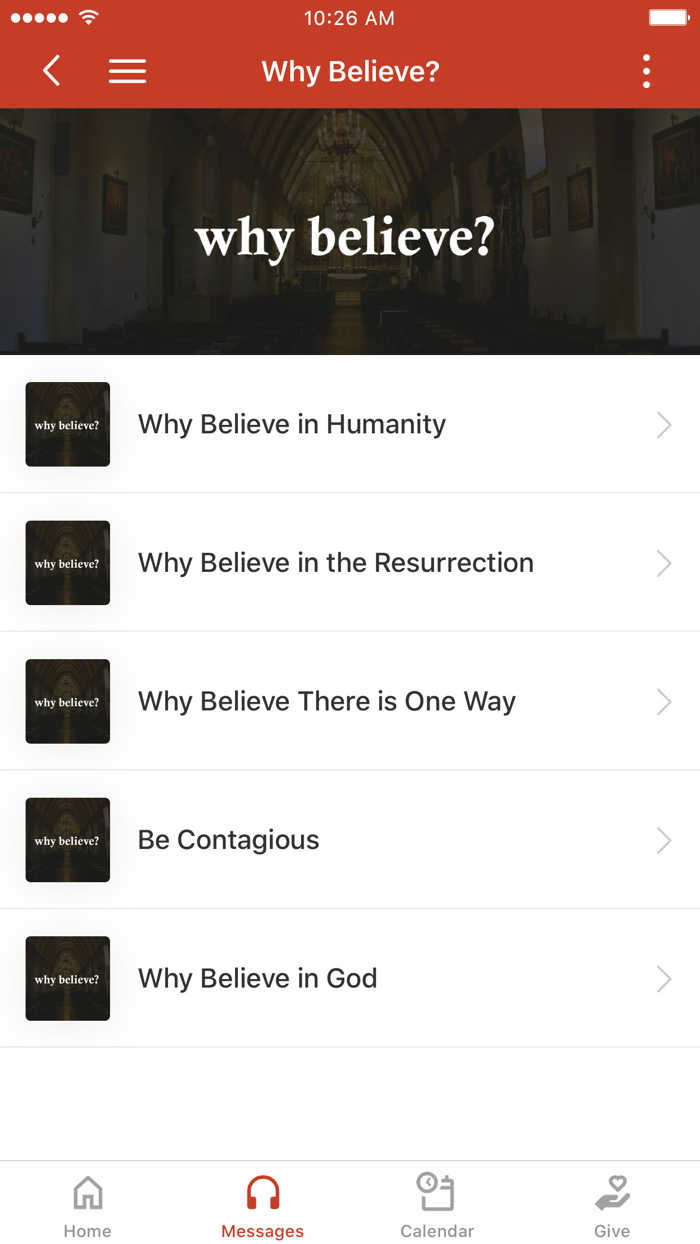Select the Messages tab

[262, 1205]
